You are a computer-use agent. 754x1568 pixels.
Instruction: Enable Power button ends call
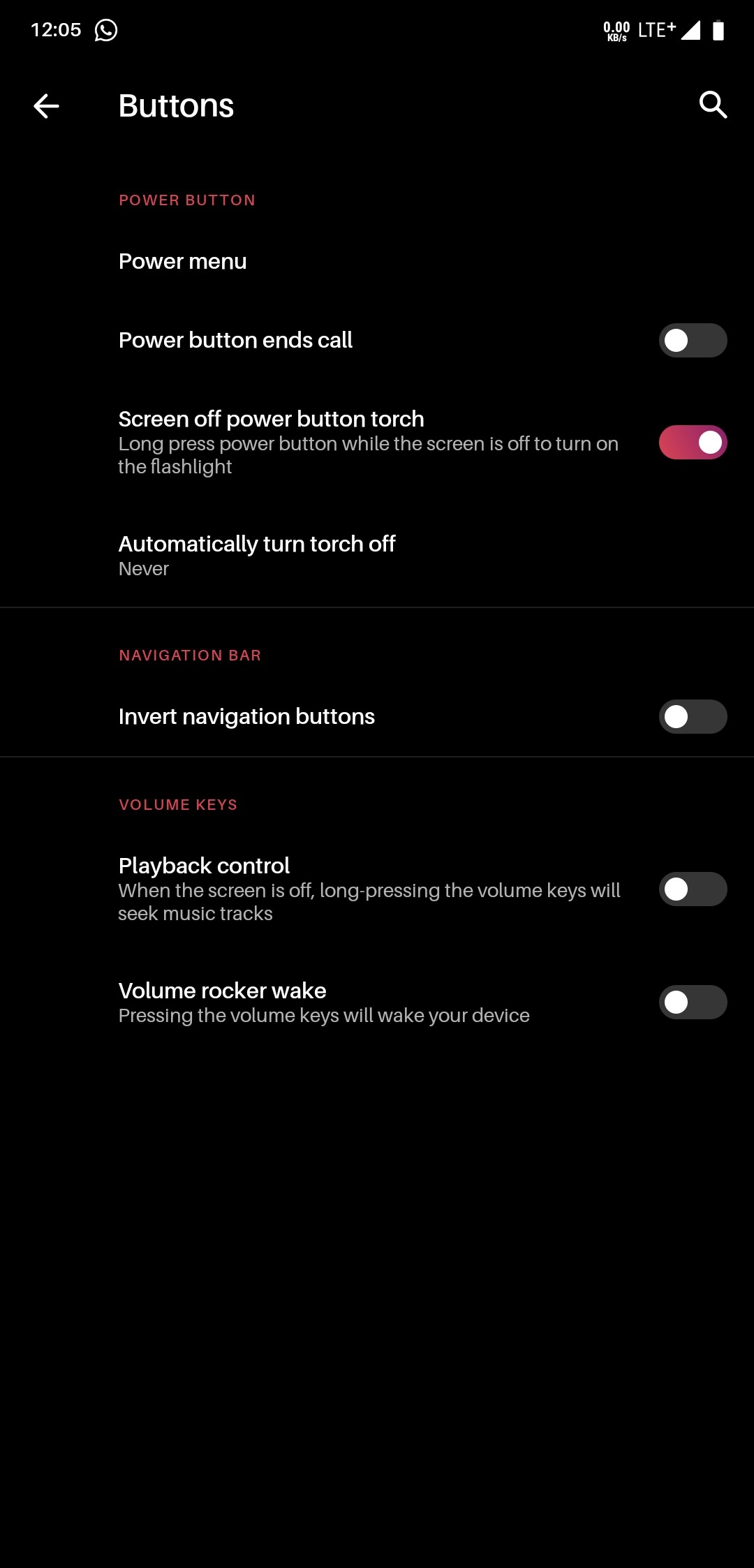pyautogui.click(x=693, y=341)
